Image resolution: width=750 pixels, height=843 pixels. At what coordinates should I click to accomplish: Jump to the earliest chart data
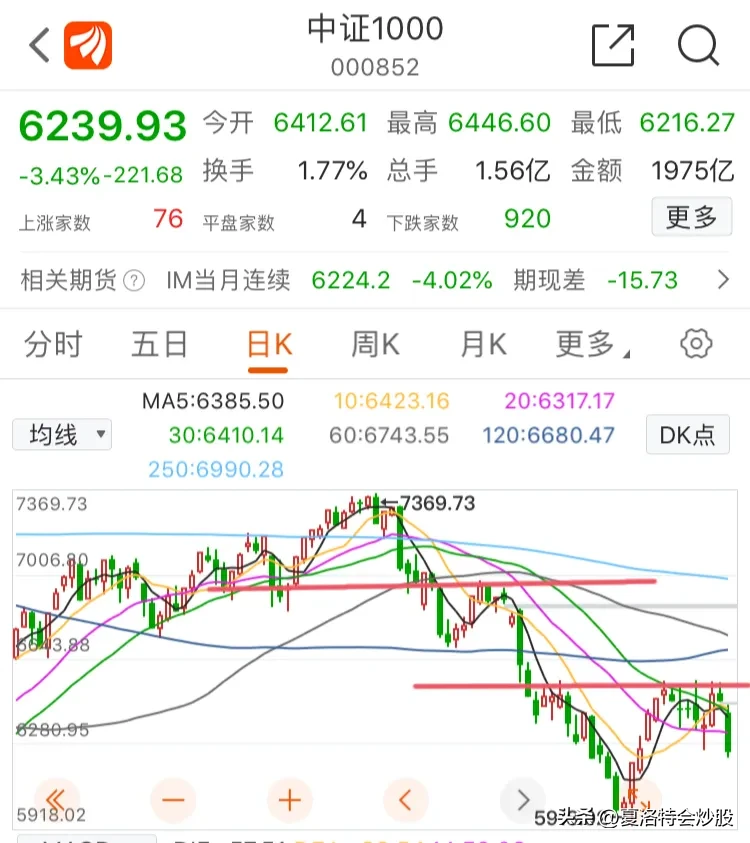[56, 800]
